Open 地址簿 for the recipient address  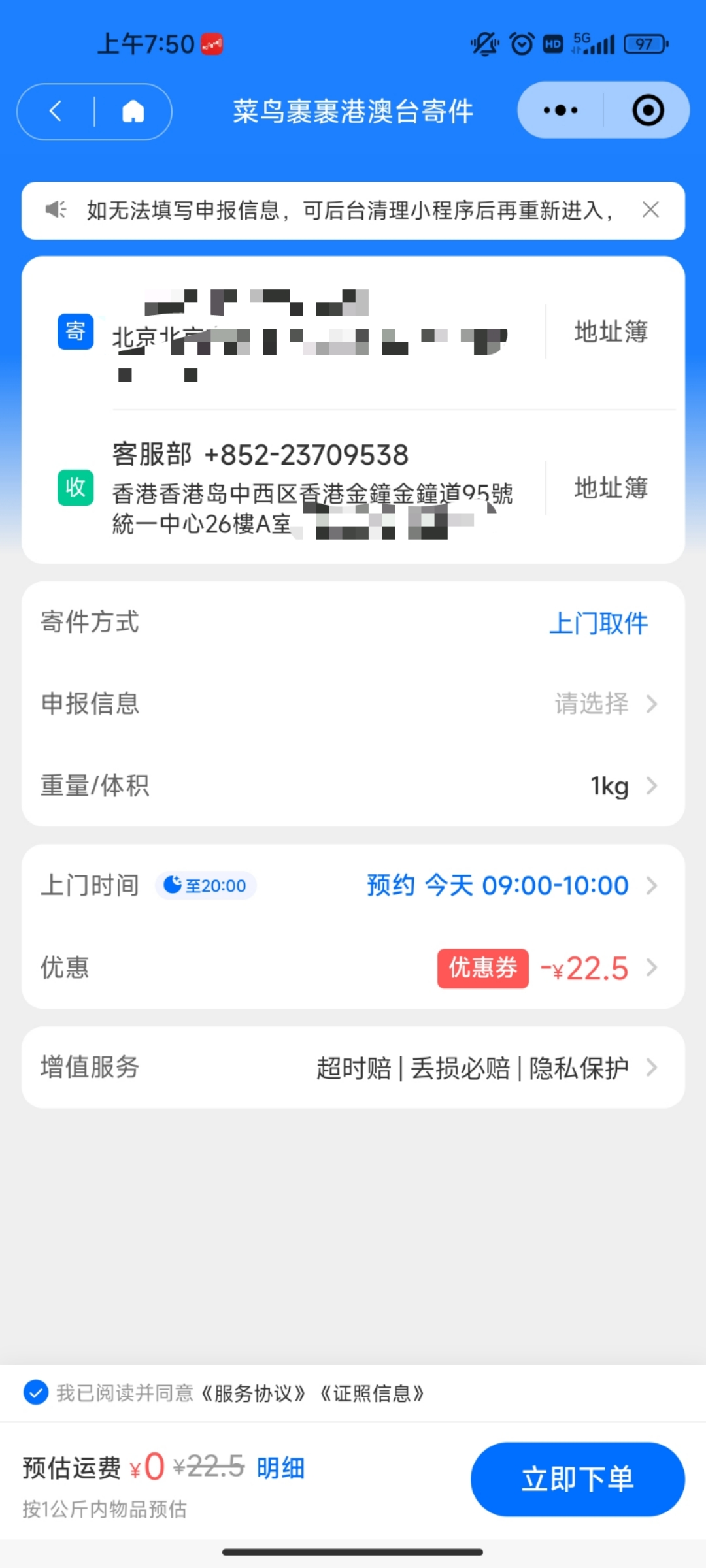611,488
